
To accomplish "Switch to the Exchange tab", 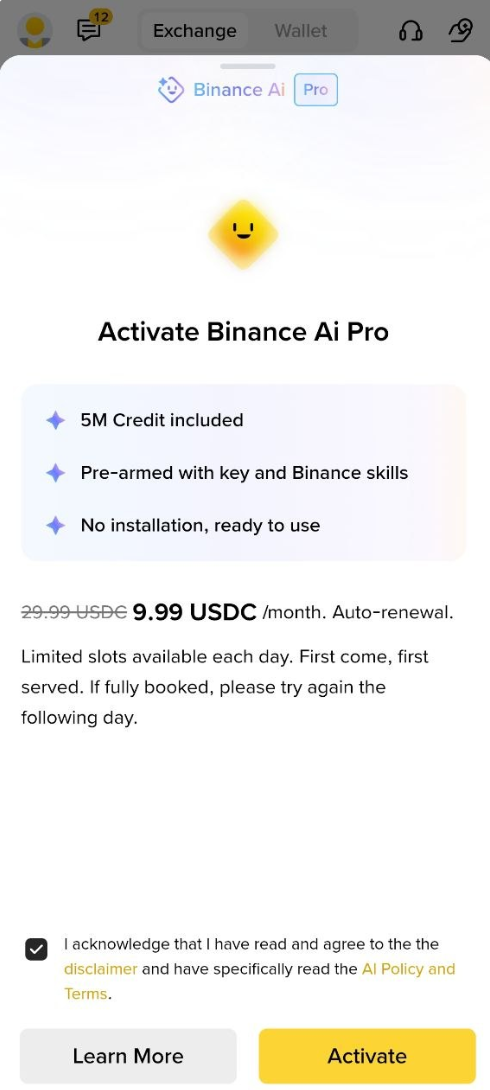I will pos(195,31).
